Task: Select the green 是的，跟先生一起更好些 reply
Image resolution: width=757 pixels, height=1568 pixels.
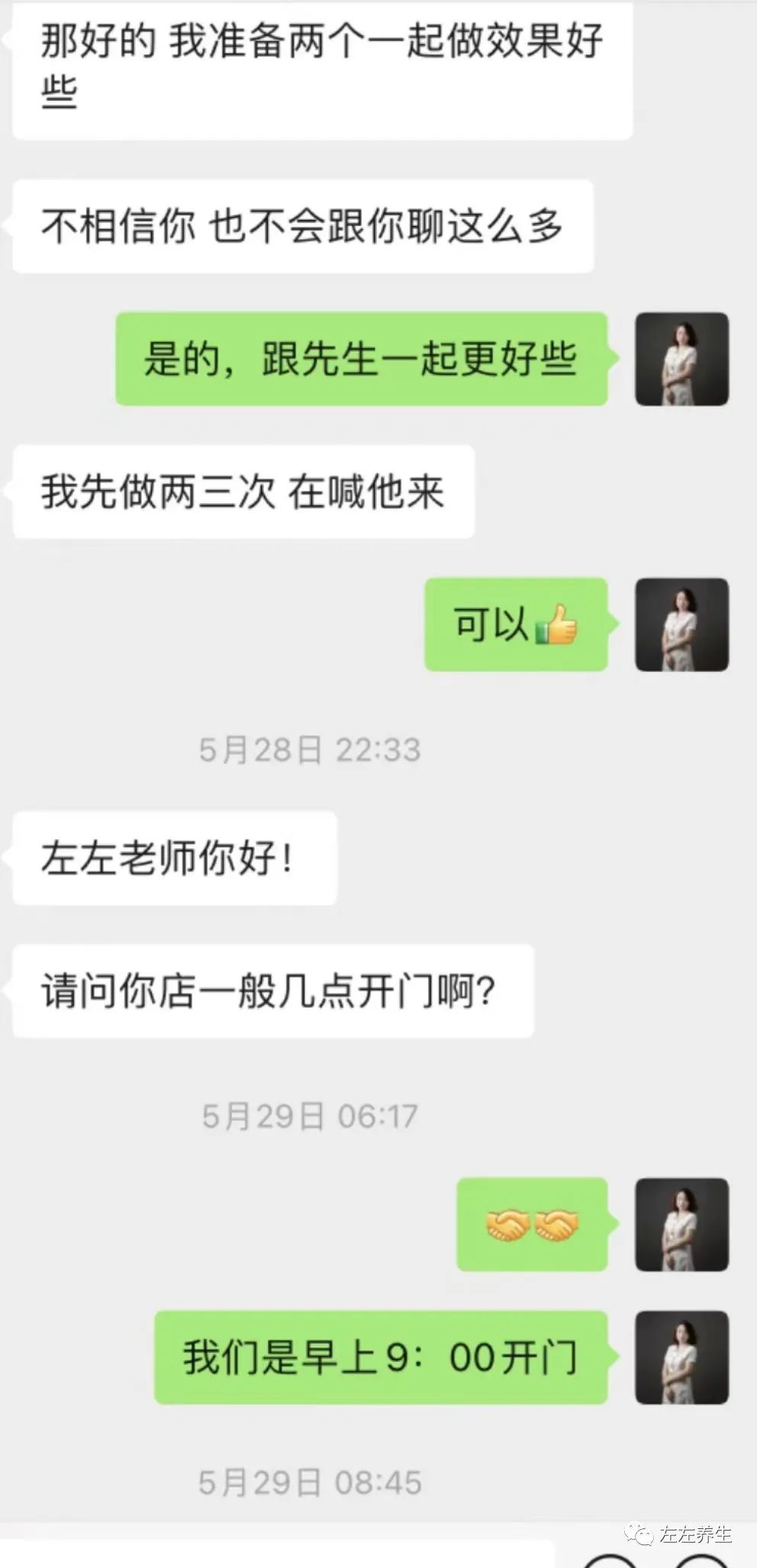Action: pos(362,360)
